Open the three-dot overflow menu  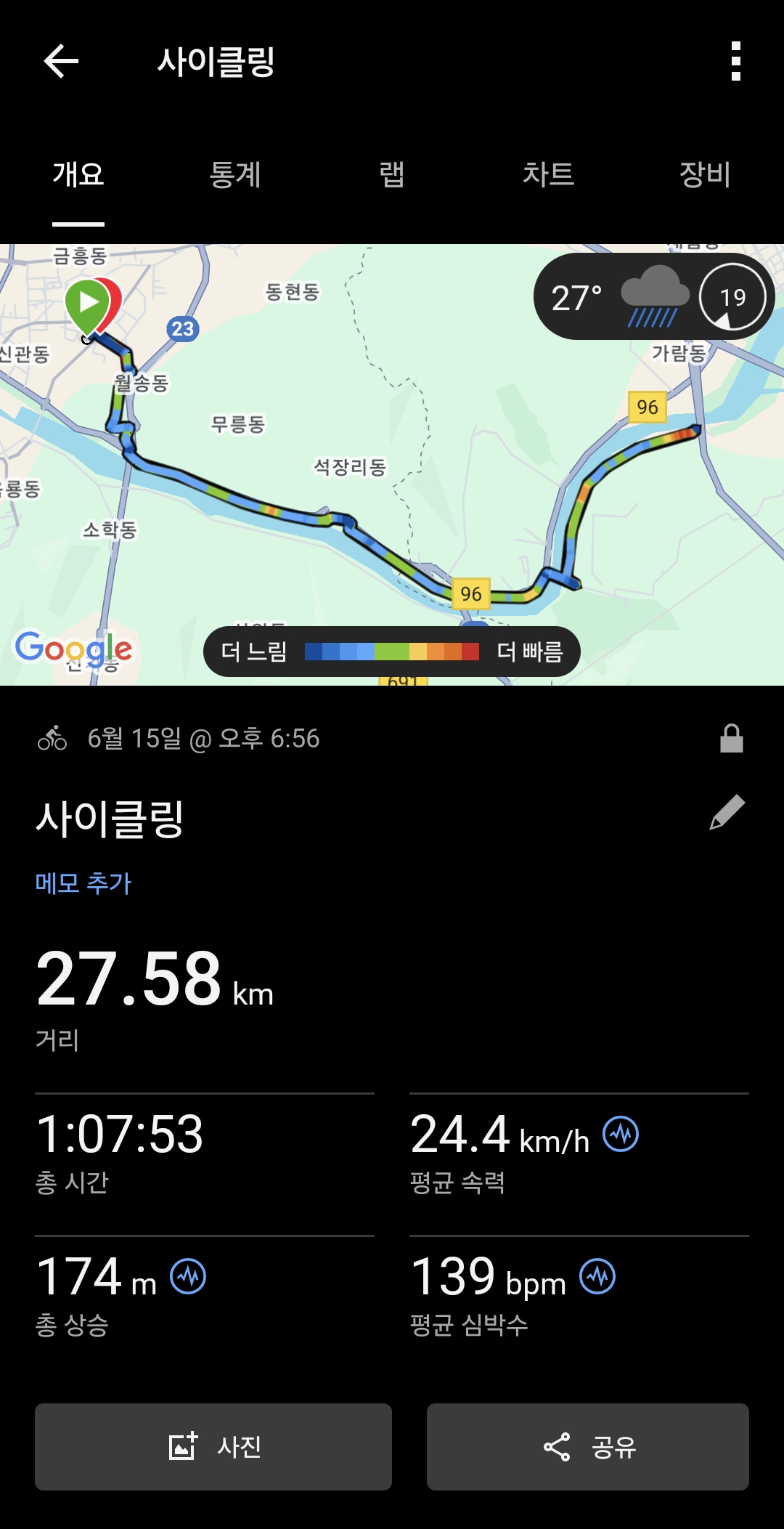(736, 61)
